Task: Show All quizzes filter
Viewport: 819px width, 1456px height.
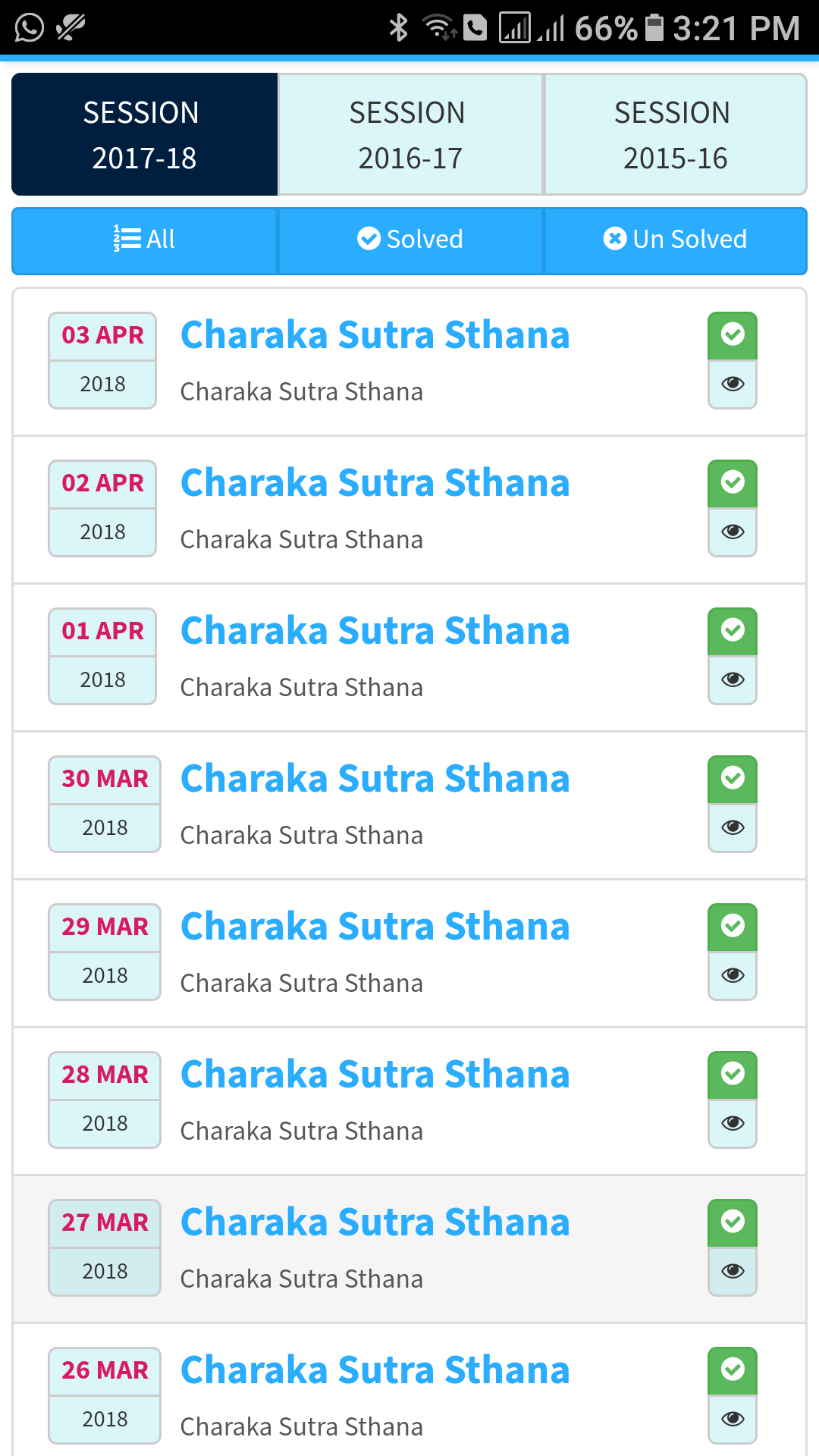Action: tap(144, 240)
